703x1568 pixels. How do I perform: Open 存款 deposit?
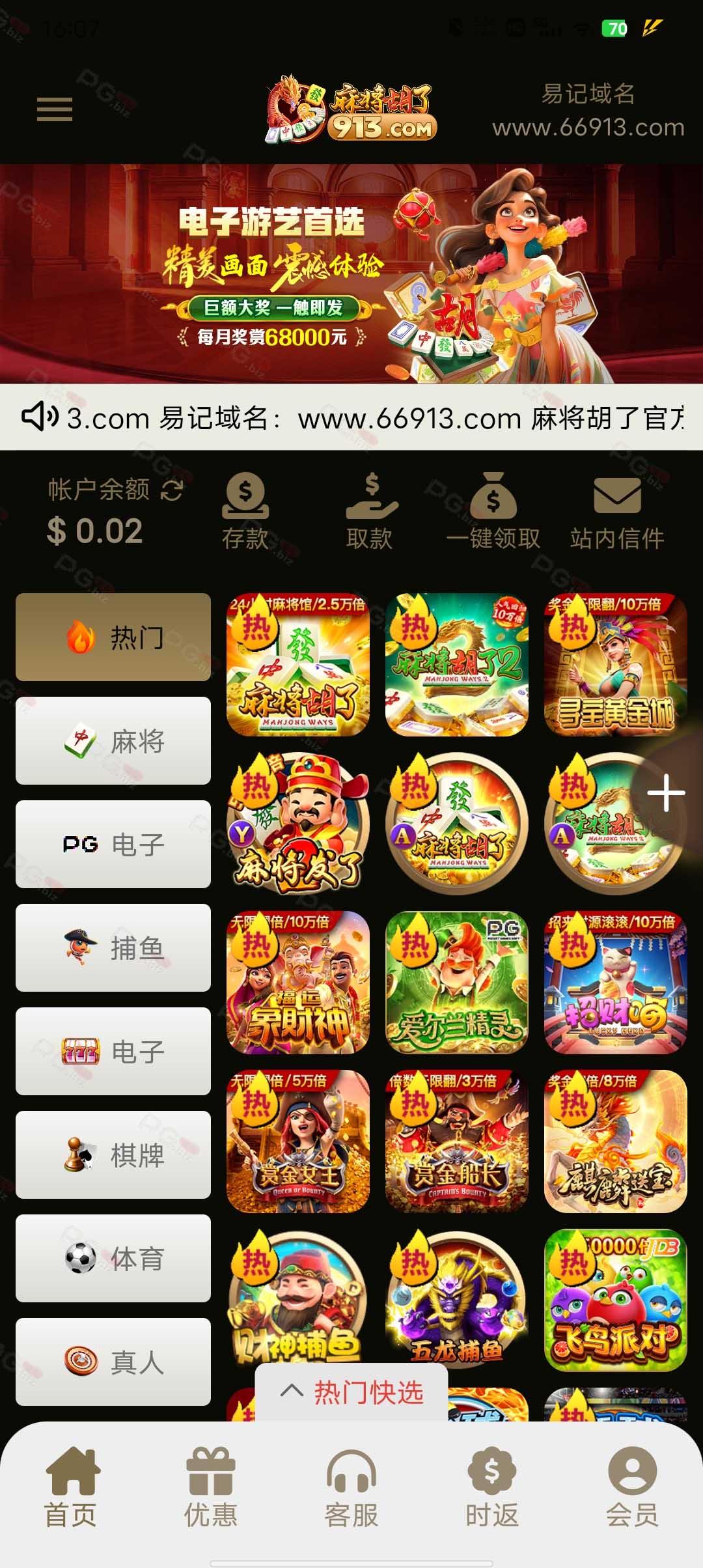[x=245, y=512]
